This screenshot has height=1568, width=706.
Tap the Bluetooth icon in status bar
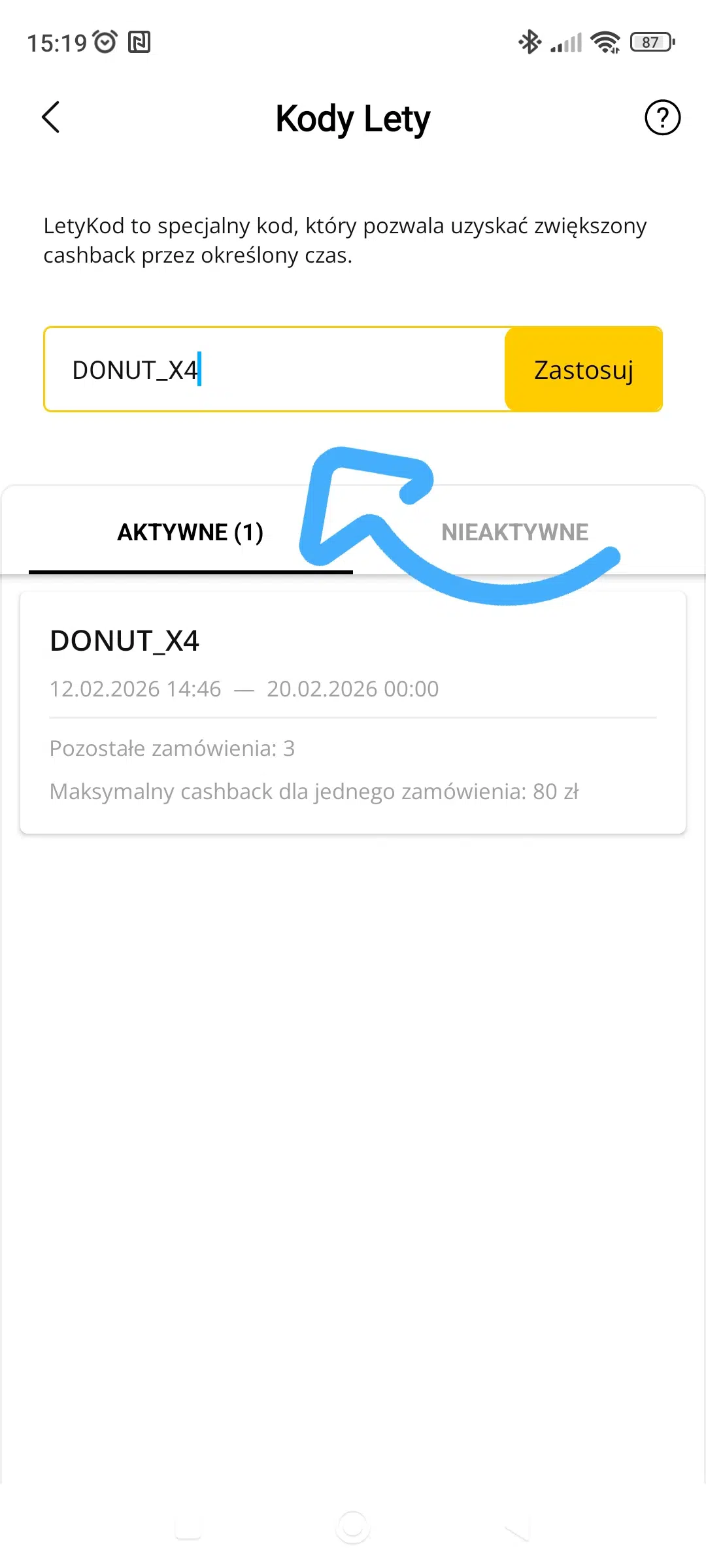(x=529, y=42)
